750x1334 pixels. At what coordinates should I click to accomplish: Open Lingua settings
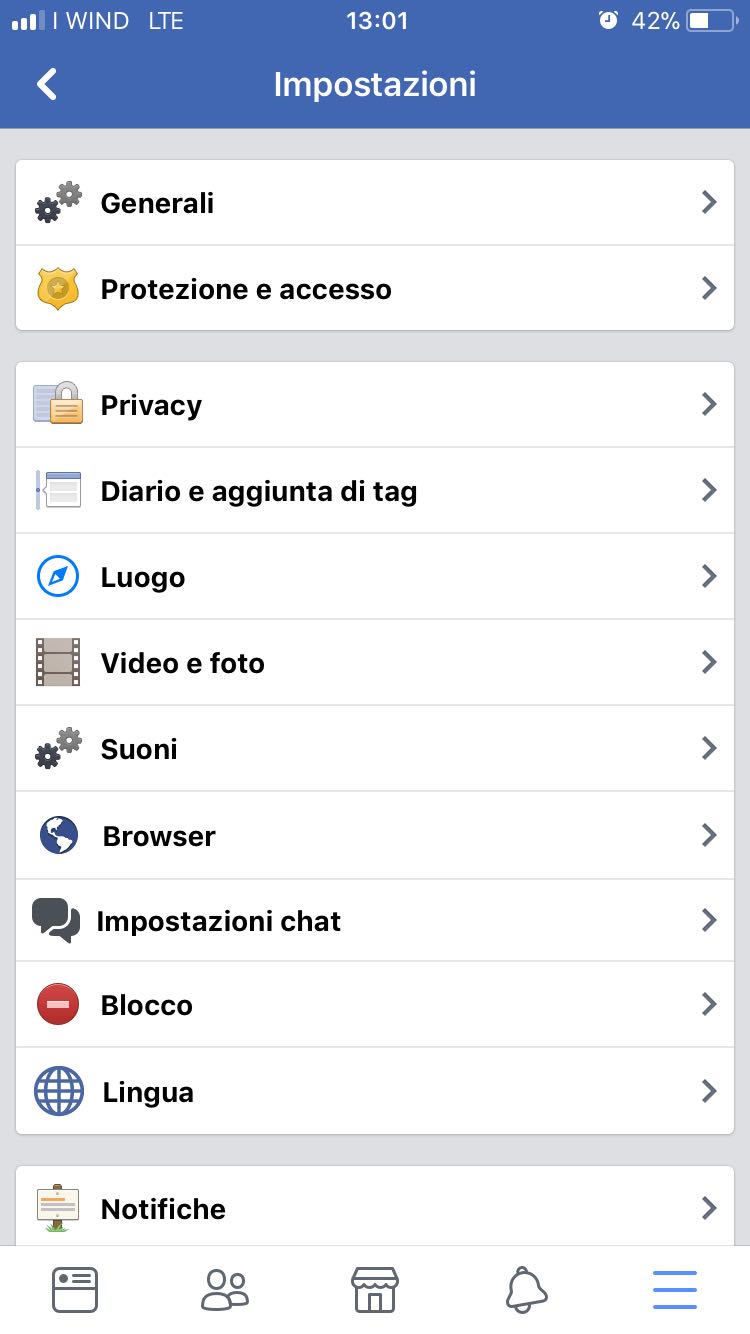click(375, 1092)
